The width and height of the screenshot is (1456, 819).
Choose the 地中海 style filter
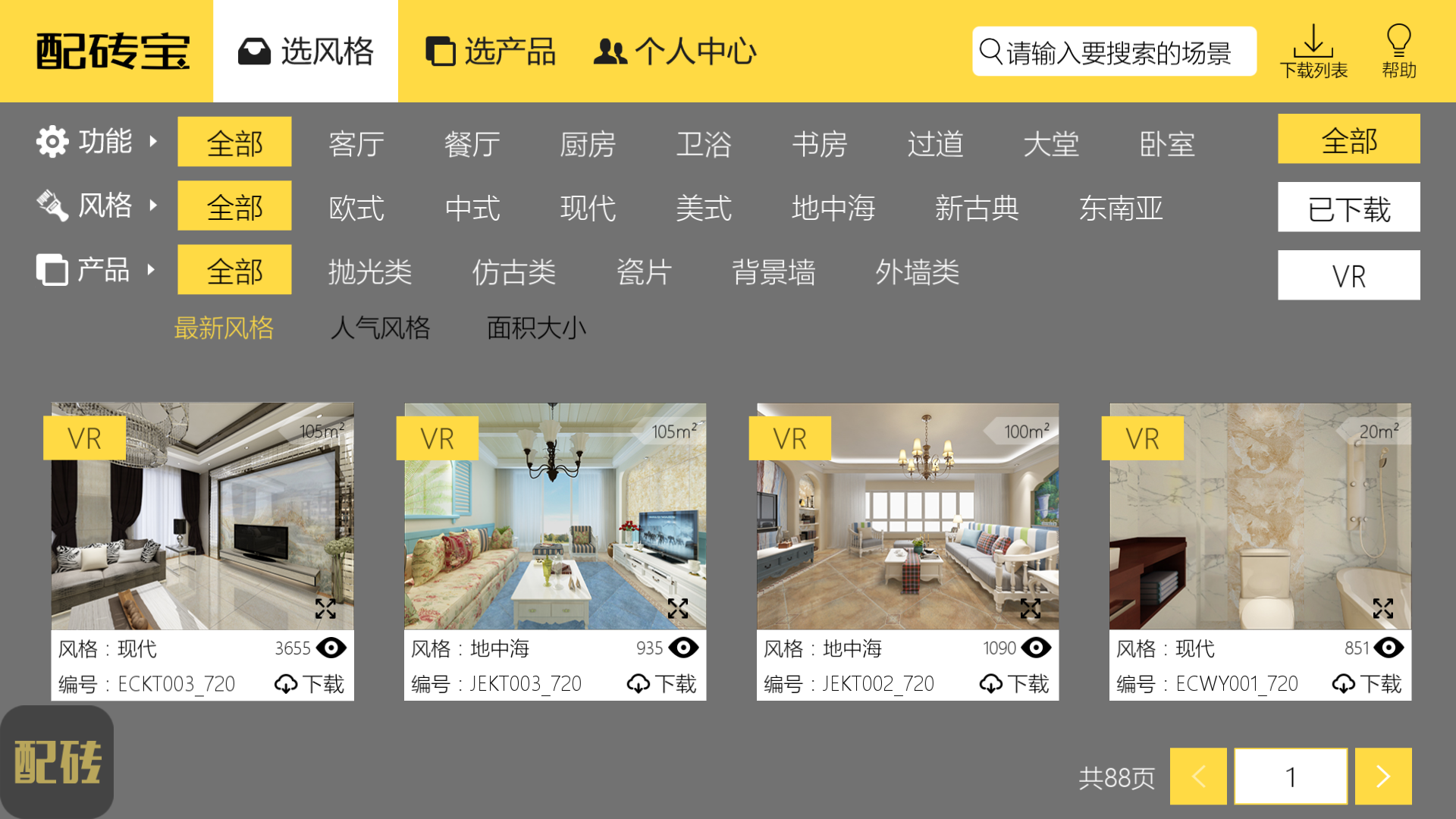[x=833, y=208]
